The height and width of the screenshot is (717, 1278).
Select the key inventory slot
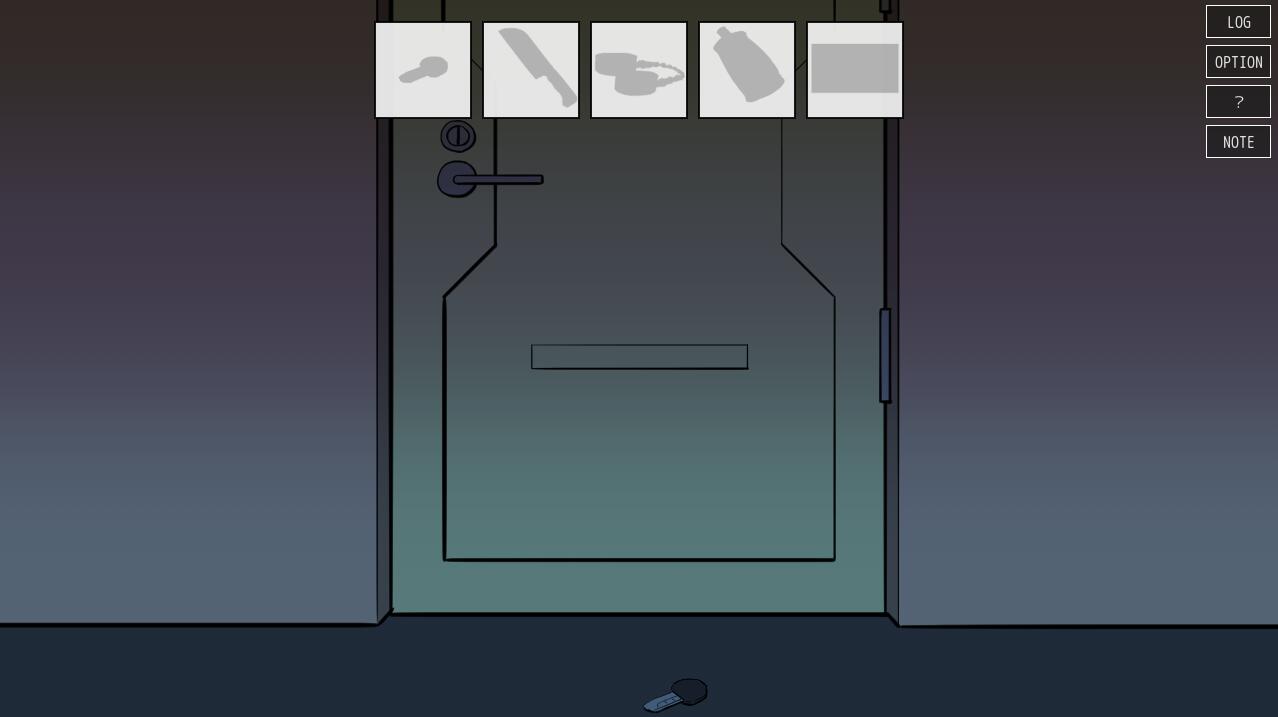point(423,70)
